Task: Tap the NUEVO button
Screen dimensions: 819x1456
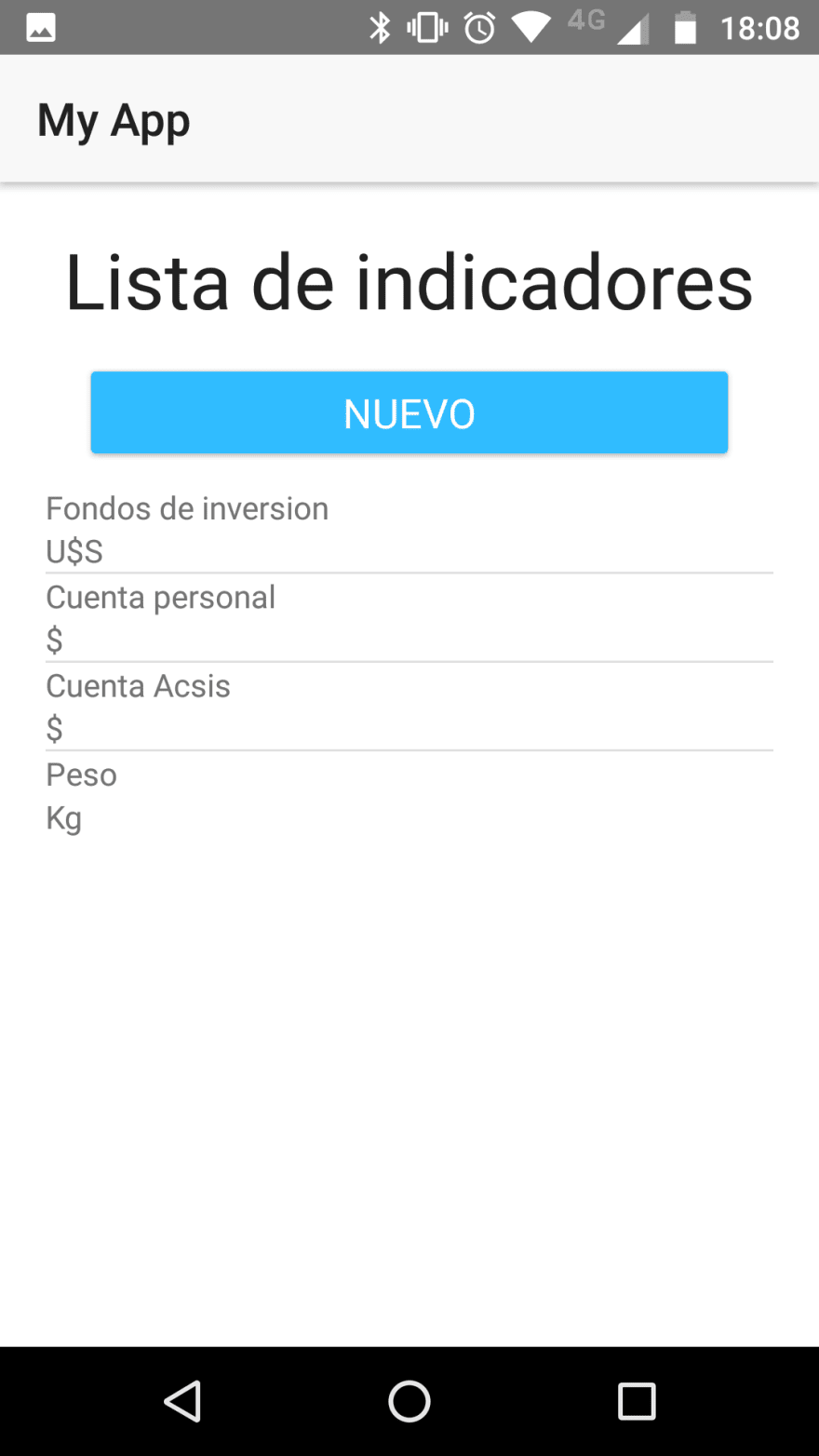Action: pos(409,412)
